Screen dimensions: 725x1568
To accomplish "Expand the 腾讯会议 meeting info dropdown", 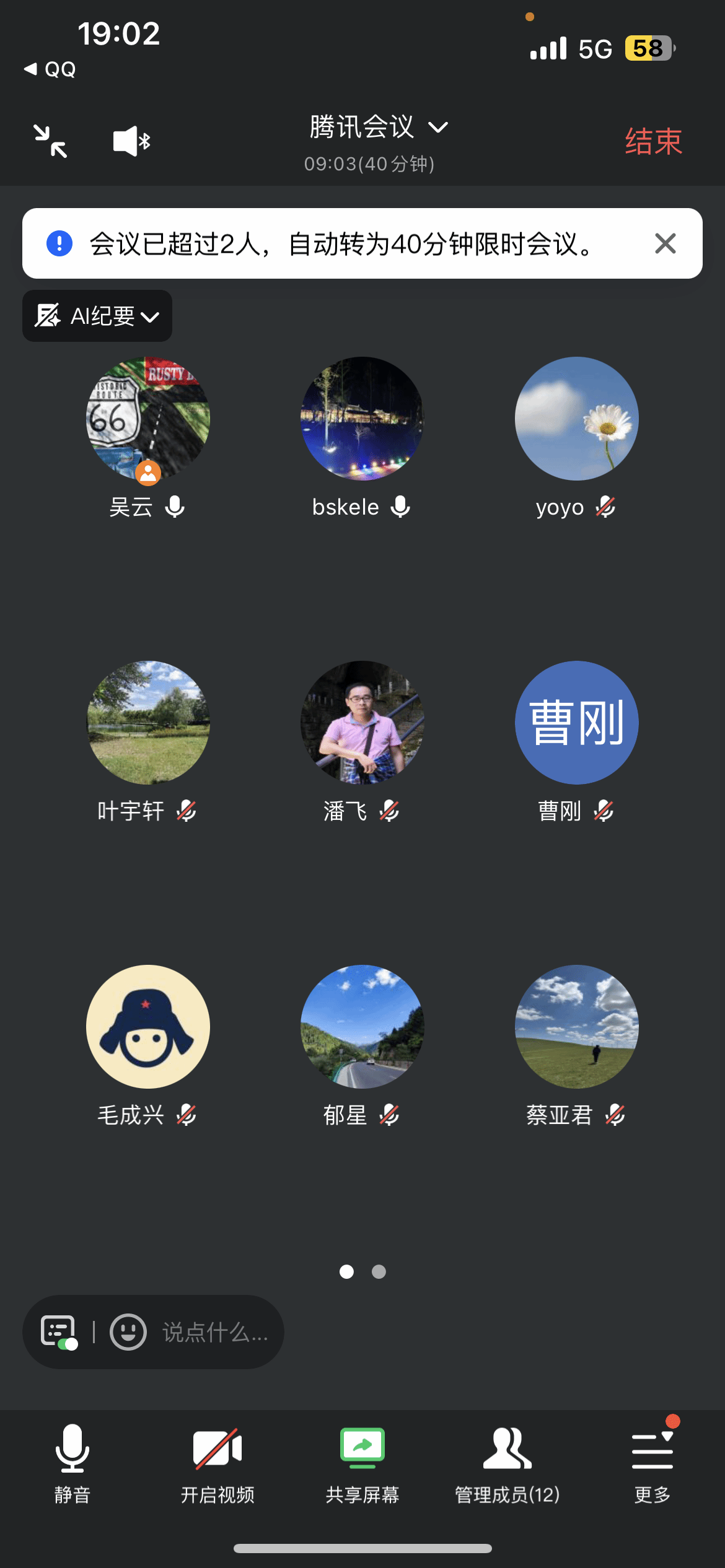I will [x=378, y=128].
